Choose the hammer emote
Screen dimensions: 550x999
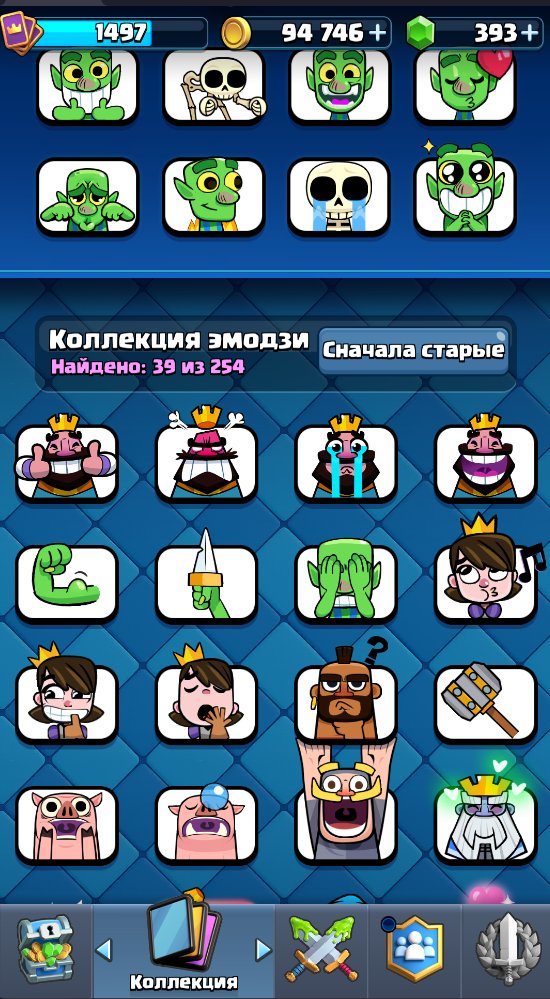pyautogui.click(x=486, y=703)
